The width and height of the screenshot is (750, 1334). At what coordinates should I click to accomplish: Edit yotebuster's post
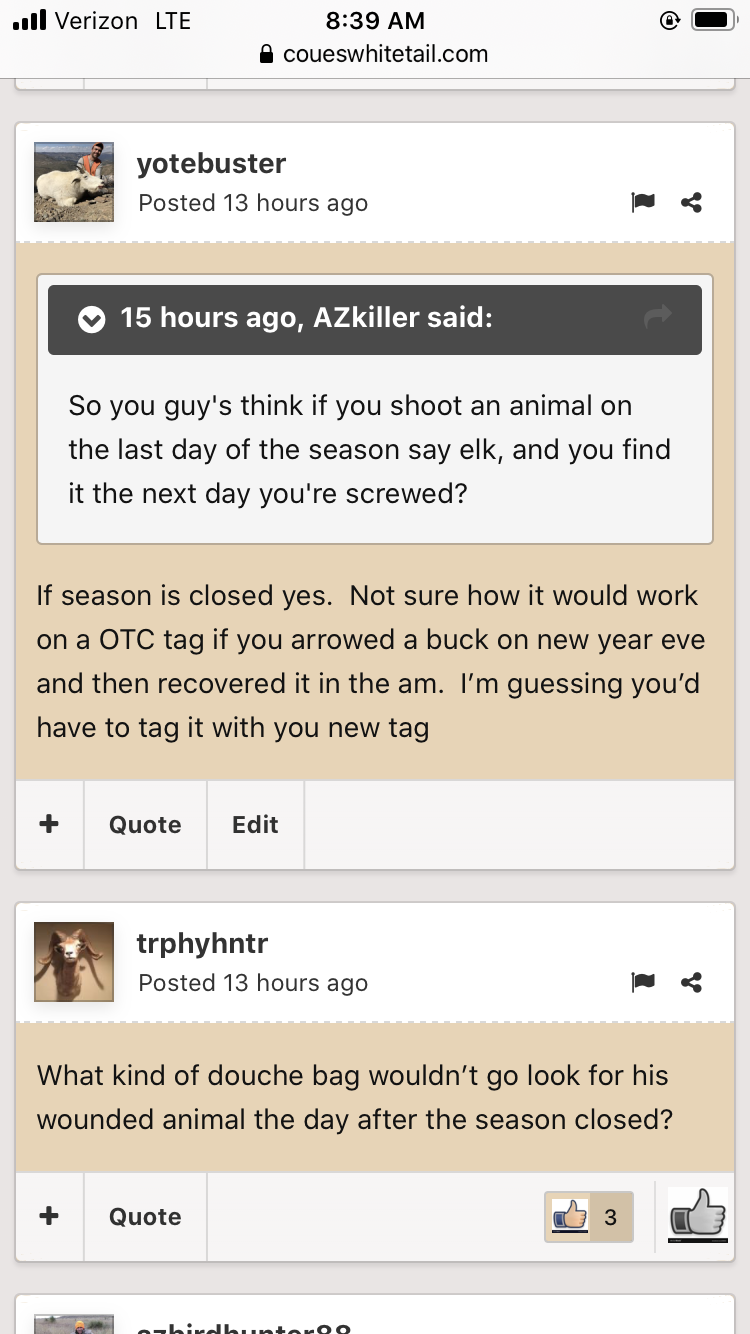tap(255, 824)
